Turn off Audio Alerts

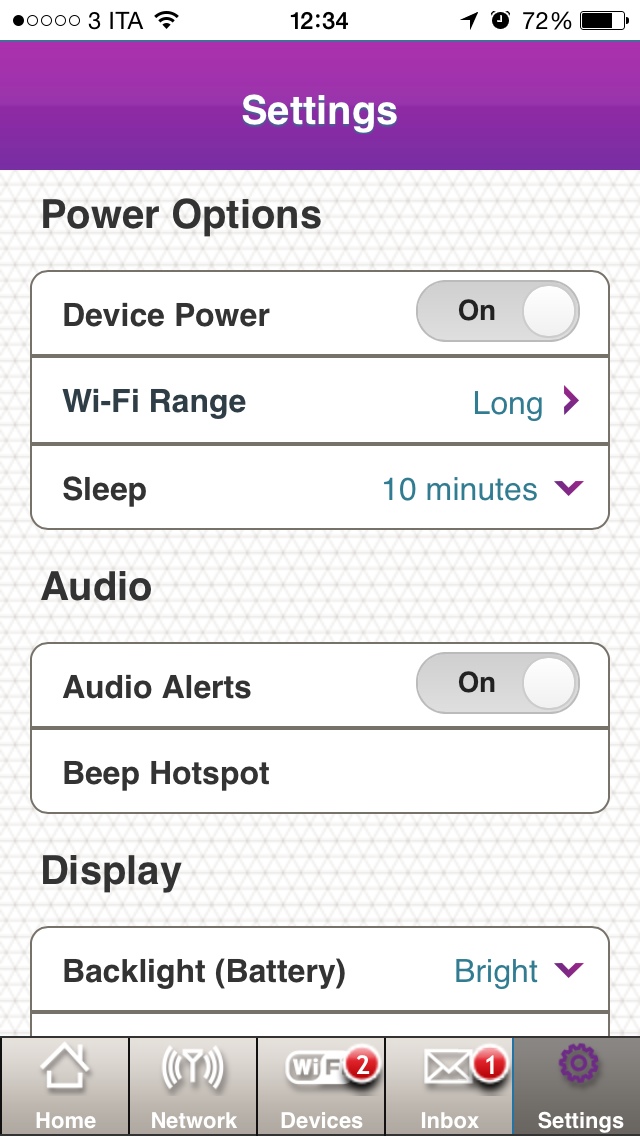click(x=497, y=684)
